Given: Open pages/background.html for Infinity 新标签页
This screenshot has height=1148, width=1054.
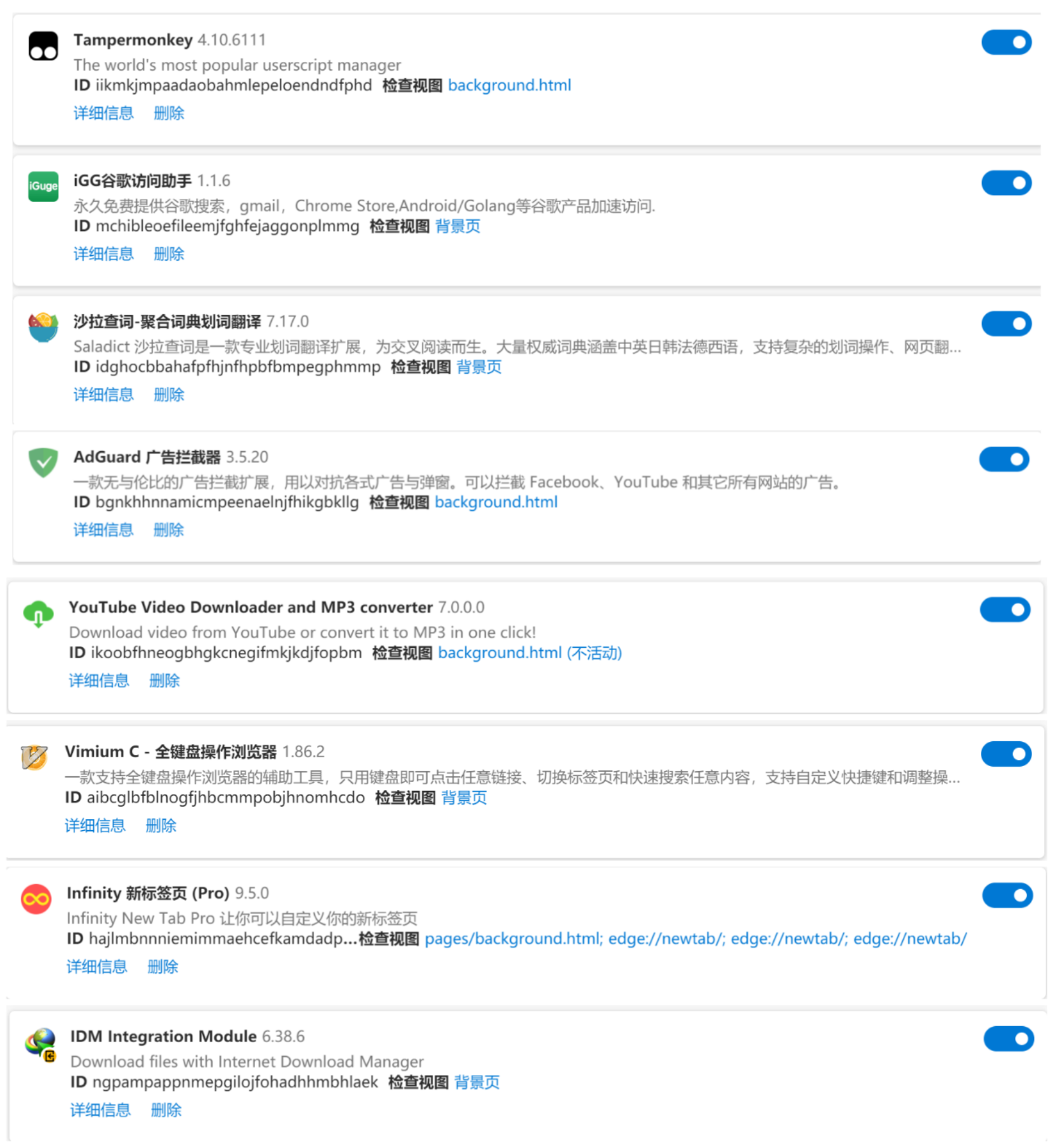Looking at the screenshot, I should 511,938.
